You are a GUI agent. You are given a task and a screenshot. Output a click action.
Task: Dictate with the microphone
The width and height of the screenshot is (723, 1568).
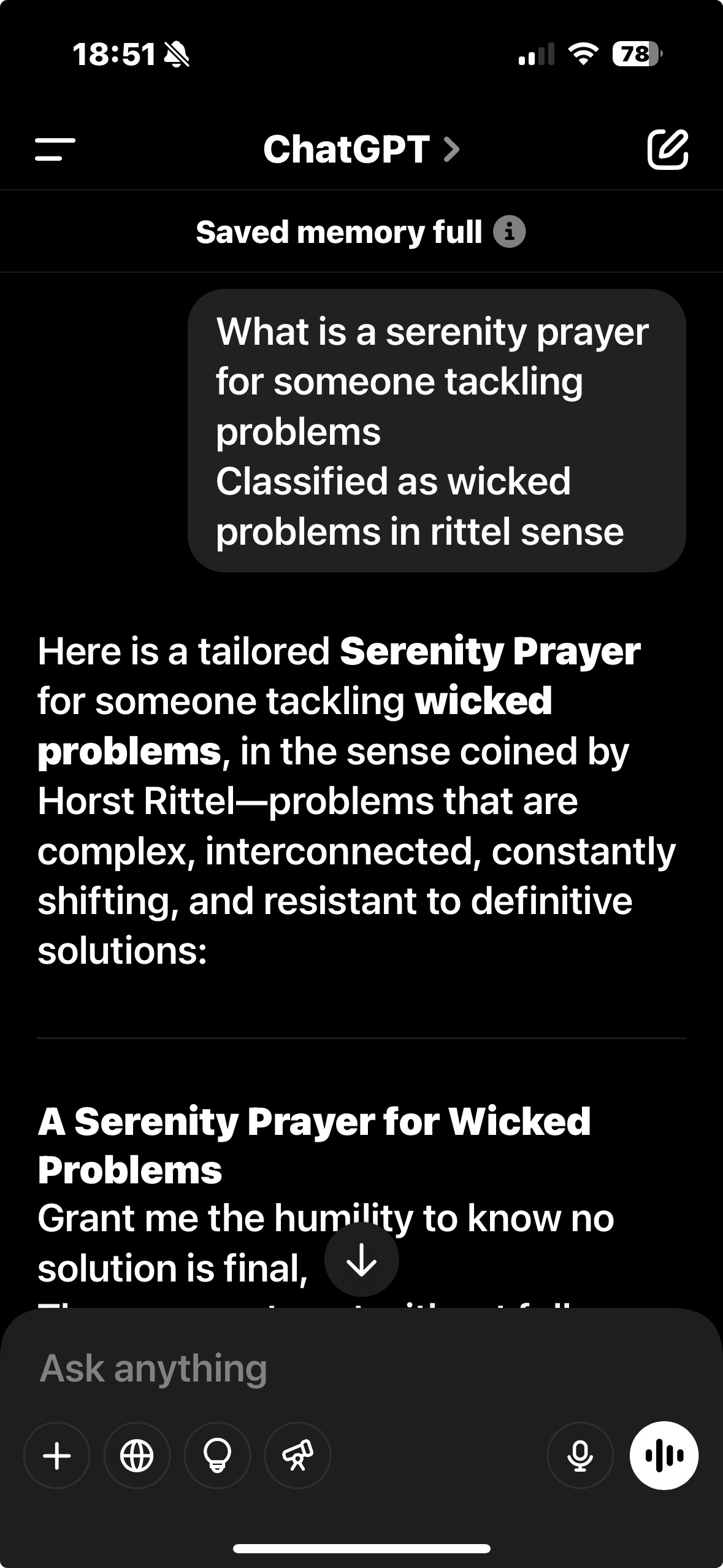click(580, 1455)
